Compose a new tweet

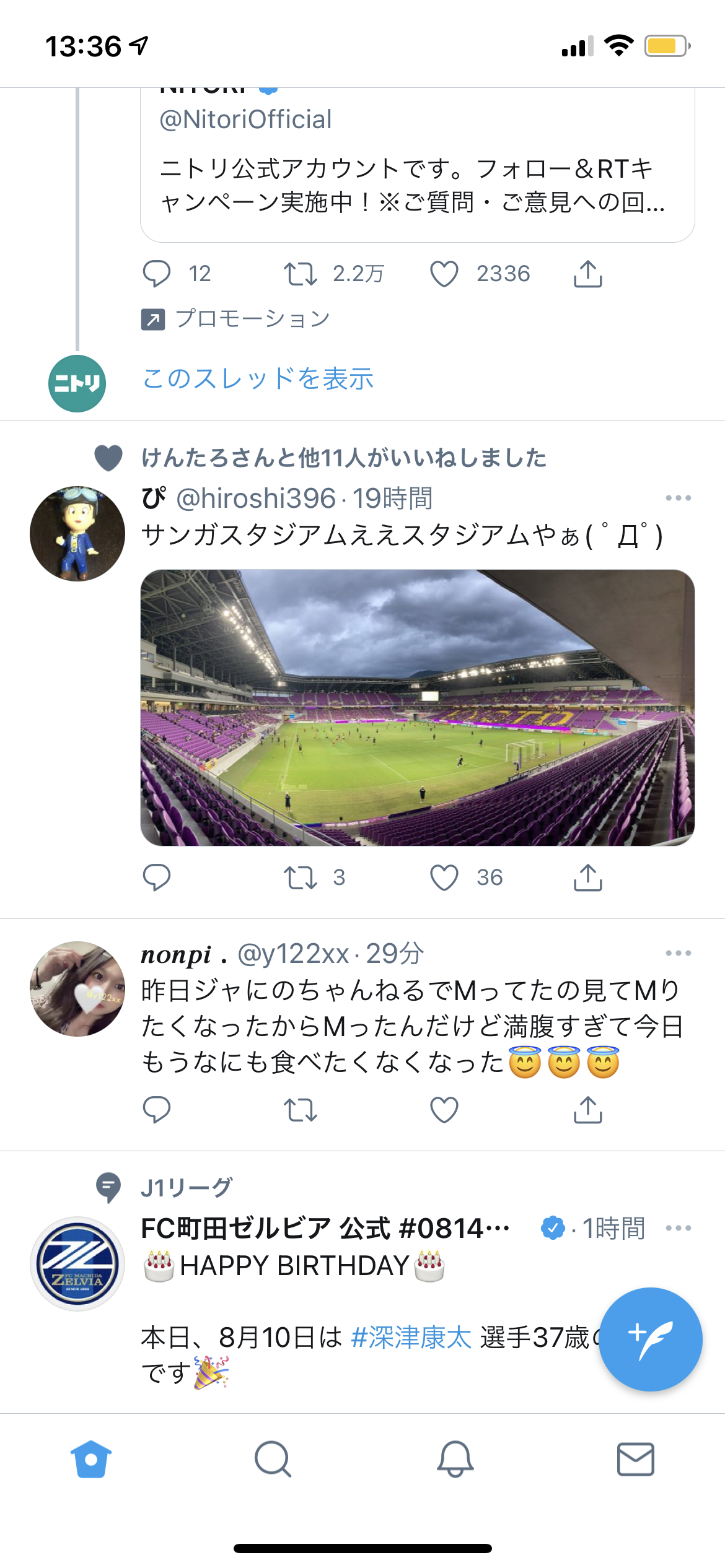click(650, 1339)
